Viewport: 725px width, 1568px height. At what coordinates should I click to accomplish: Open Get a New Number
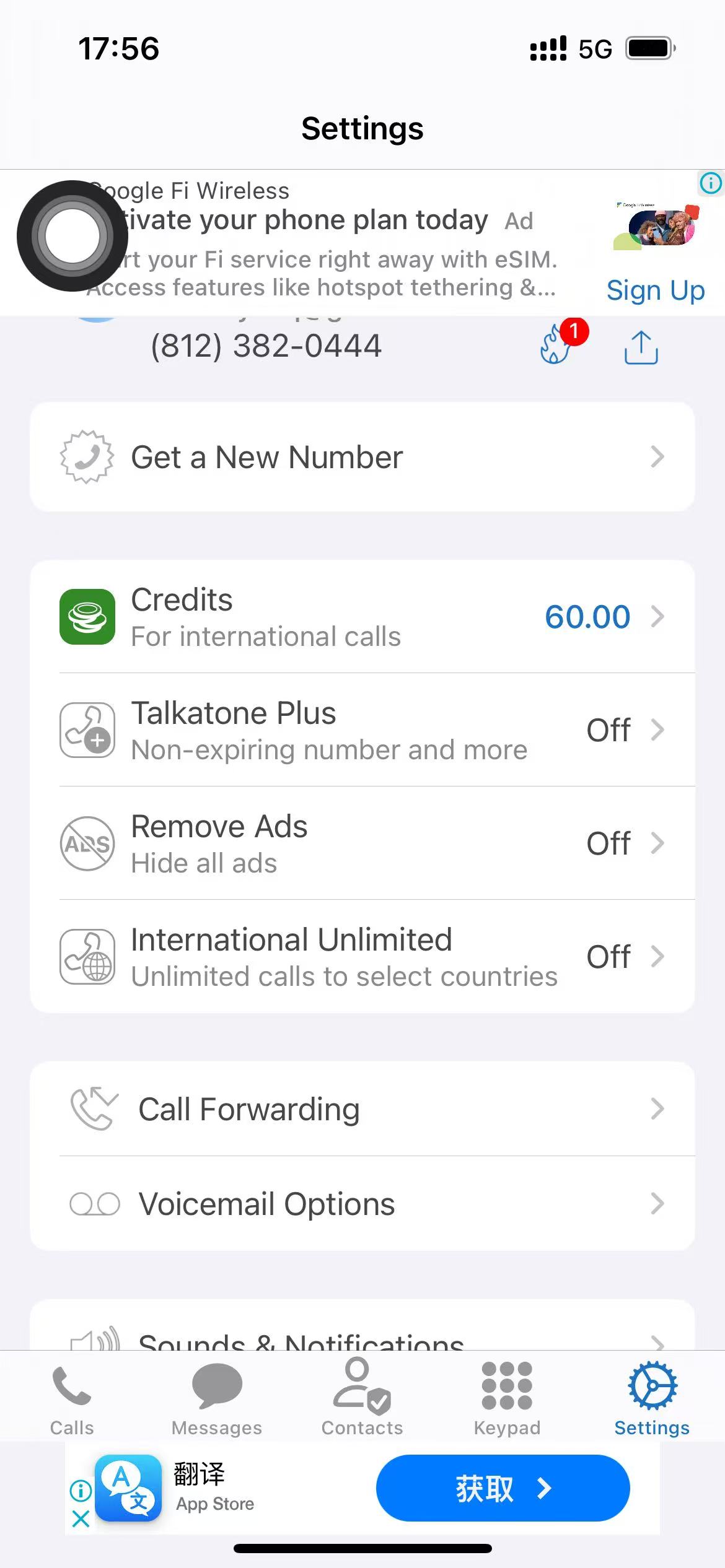tap(362, 457)
